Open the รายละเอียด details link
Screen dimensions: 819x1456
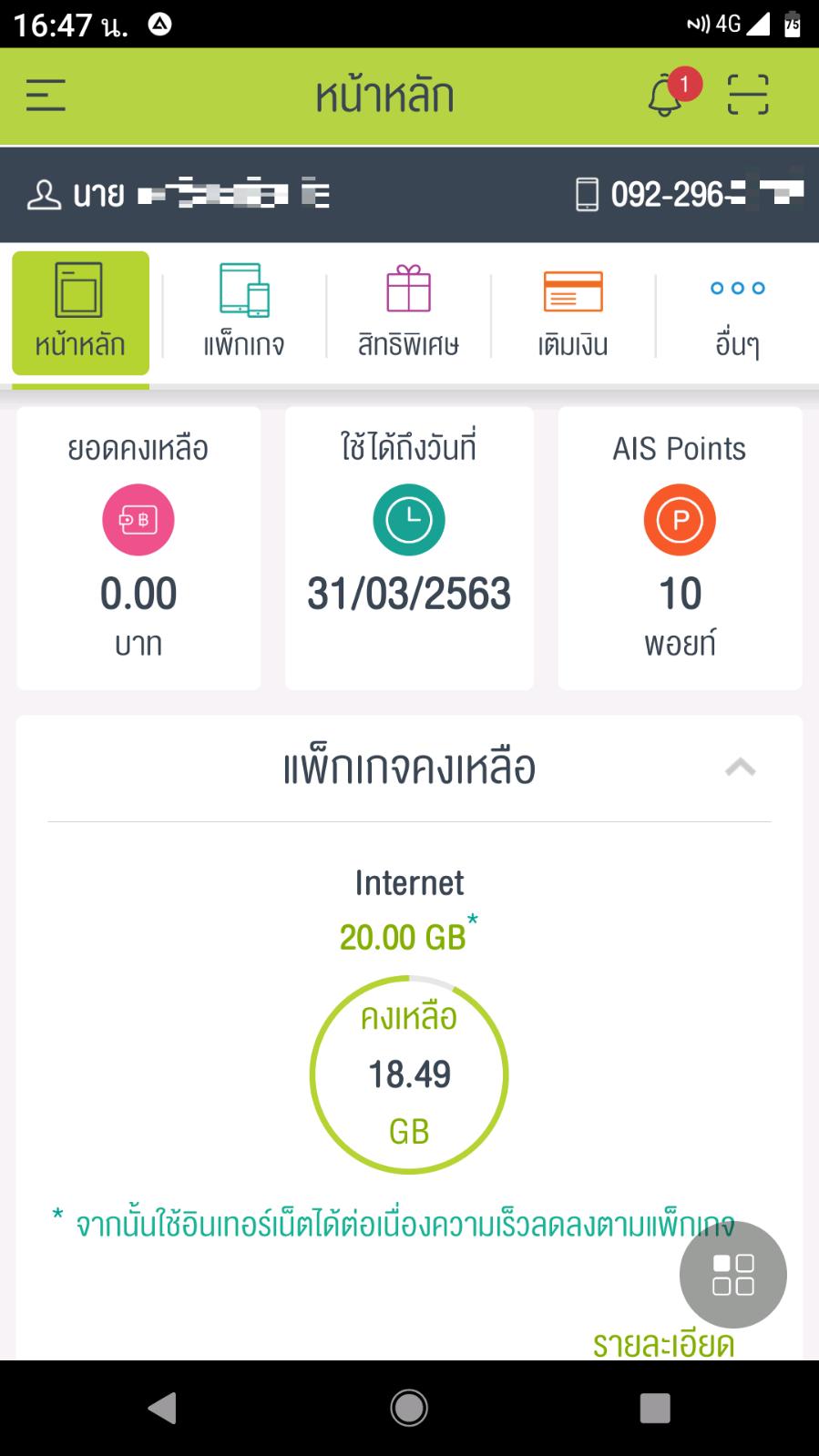(x=663, y=1344)
